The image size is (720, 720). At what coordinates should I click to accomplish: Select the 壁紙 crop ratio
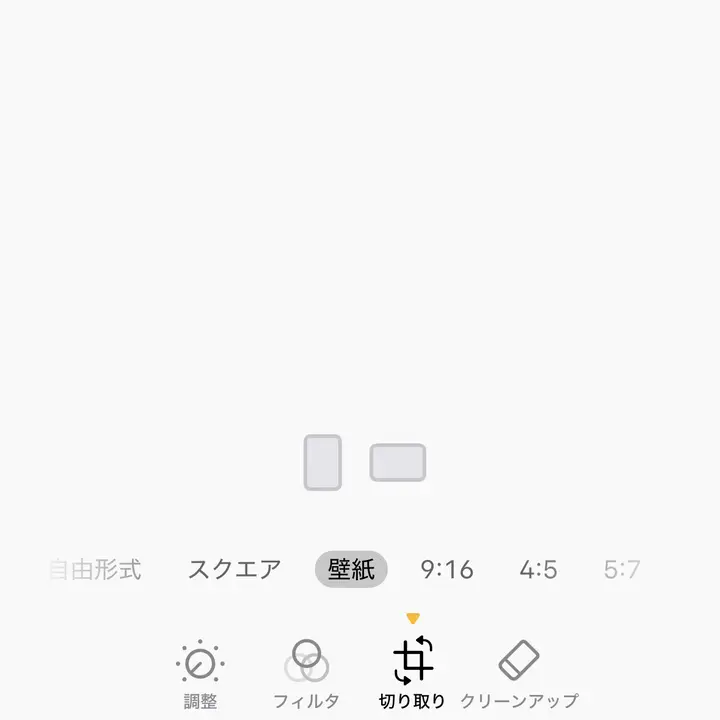[351, 570]
